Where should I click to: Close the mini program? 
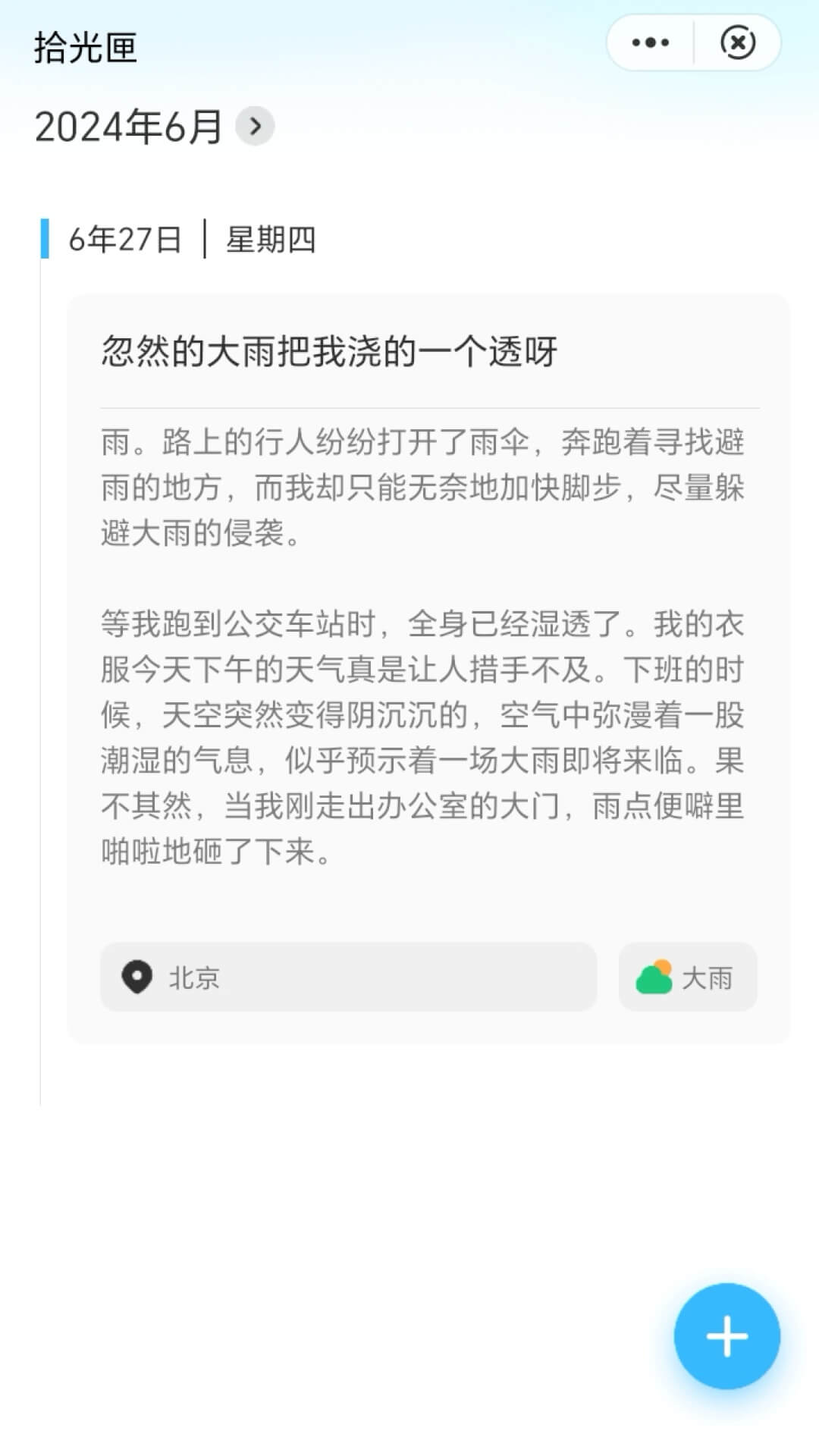click(737, 43)
